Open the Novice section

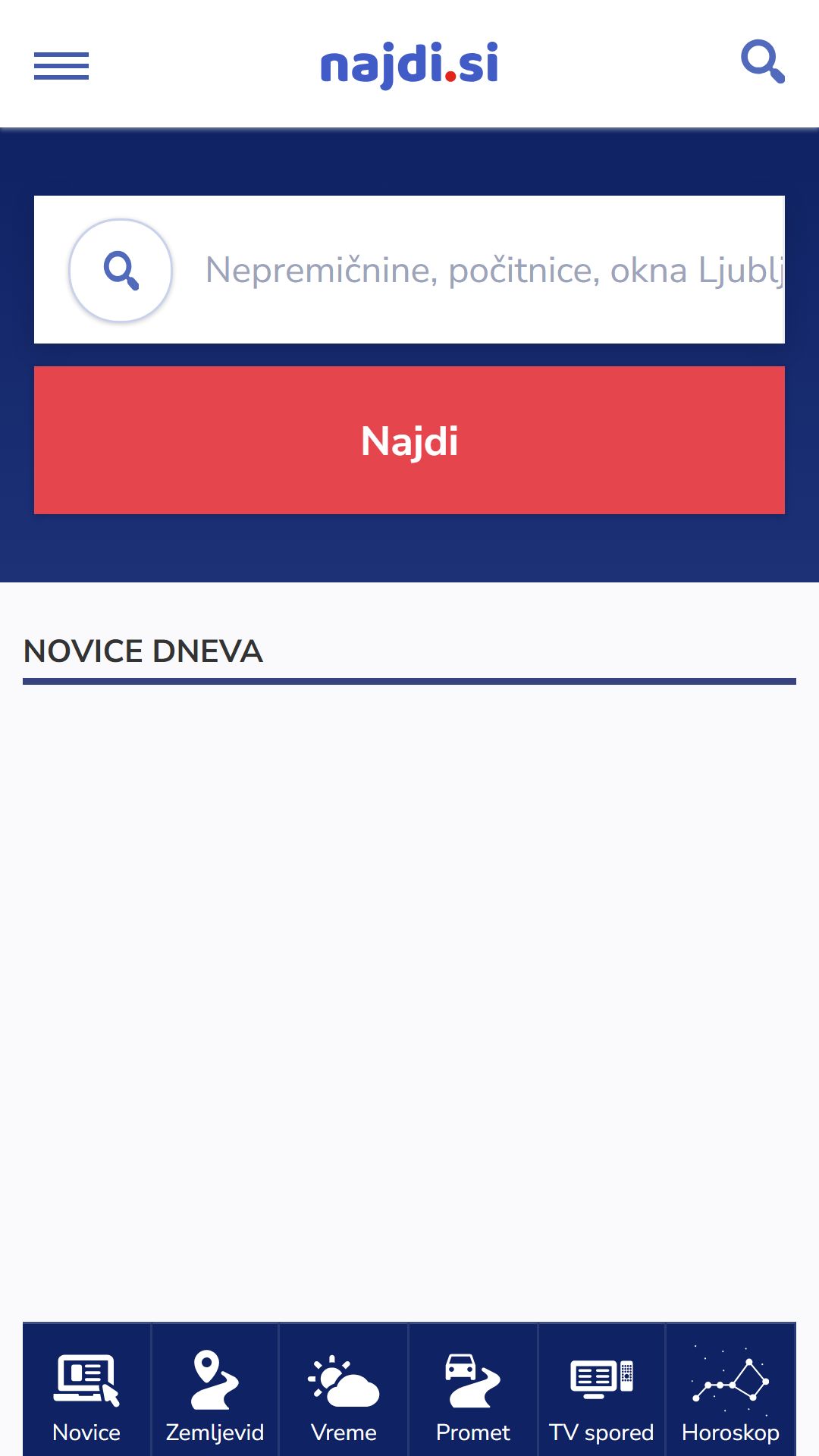[x=86, y=1391]
